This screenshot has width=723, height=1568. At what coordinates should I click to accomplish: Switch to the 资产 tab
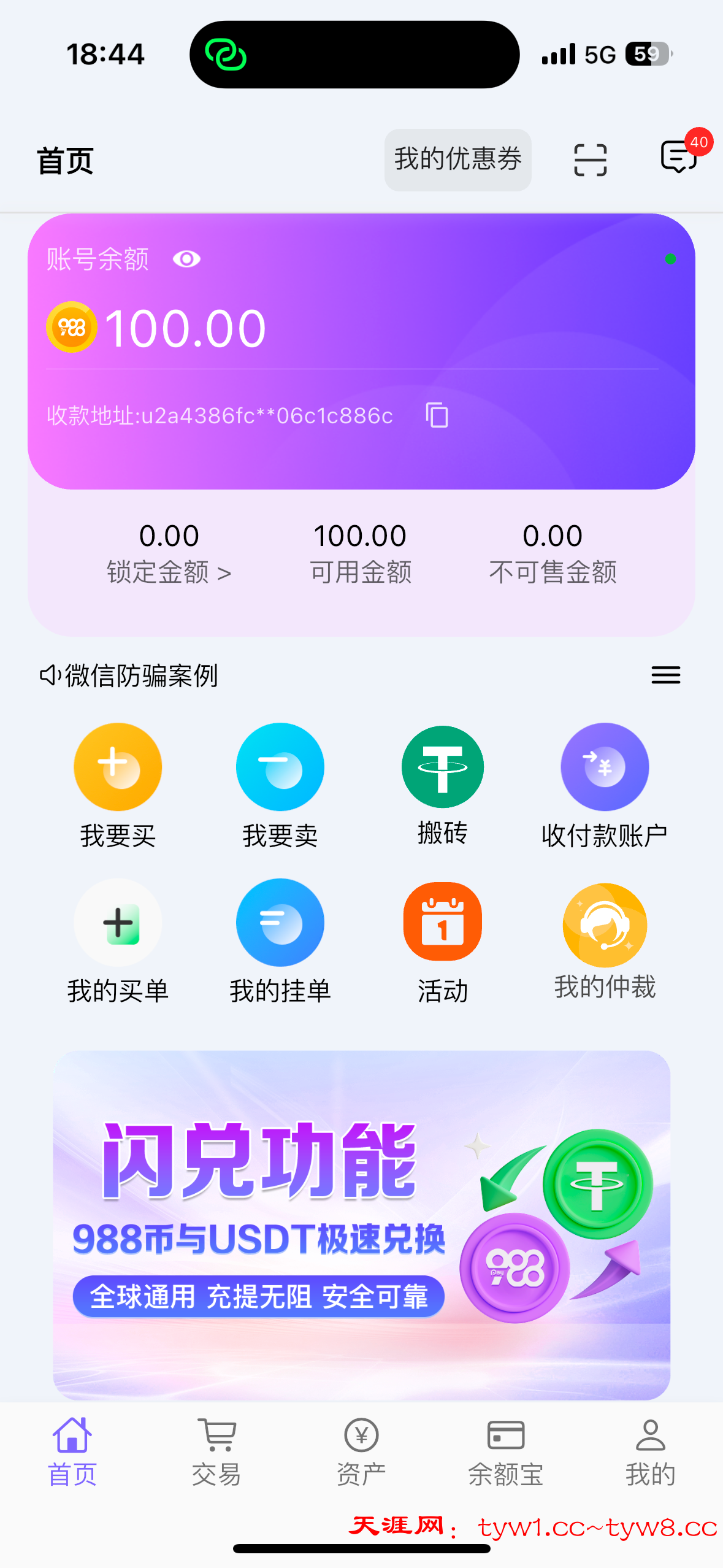coord(361,1451)
